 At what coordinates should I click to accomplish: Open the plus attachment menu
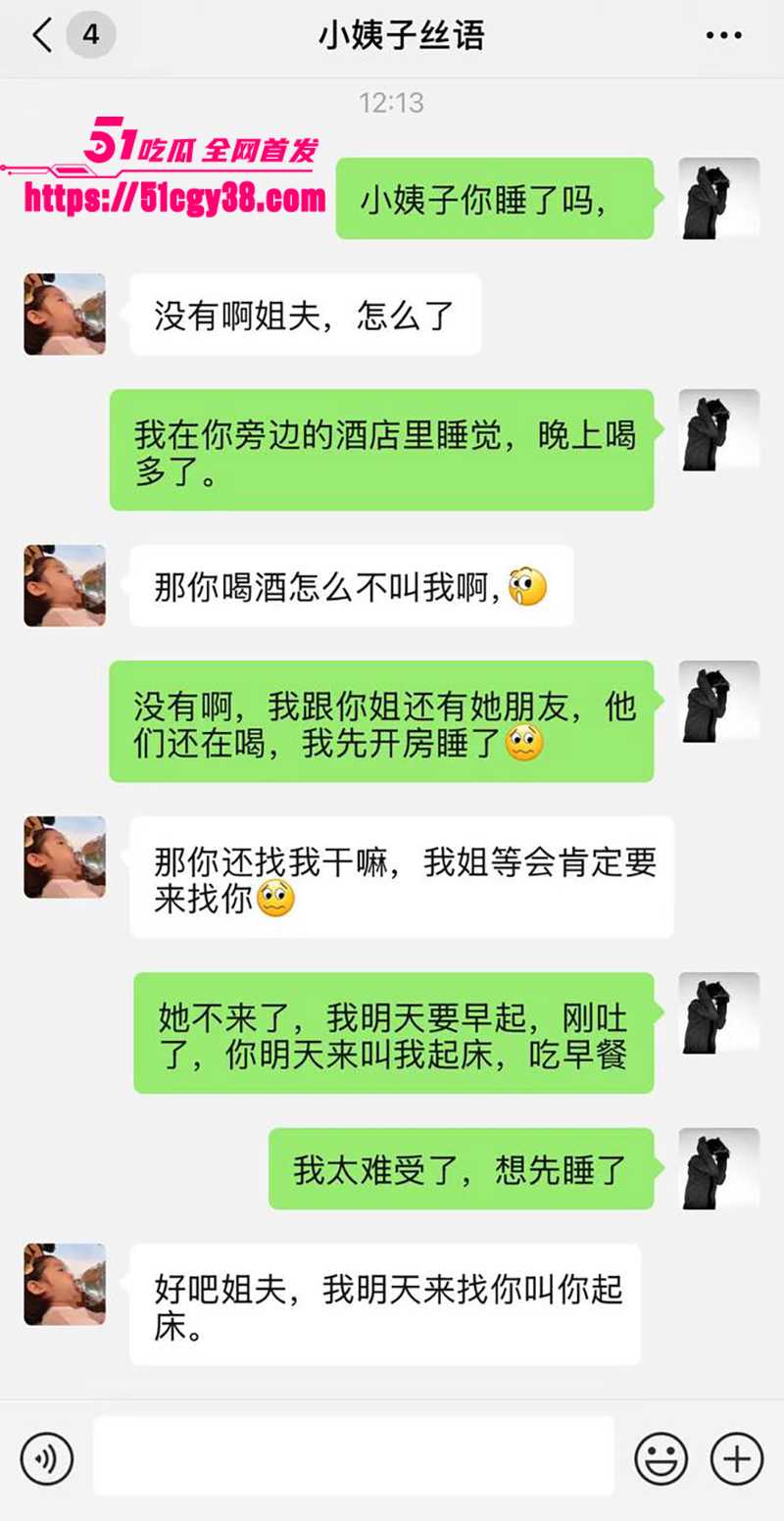pyautogui.click(x=736, y=1458)
